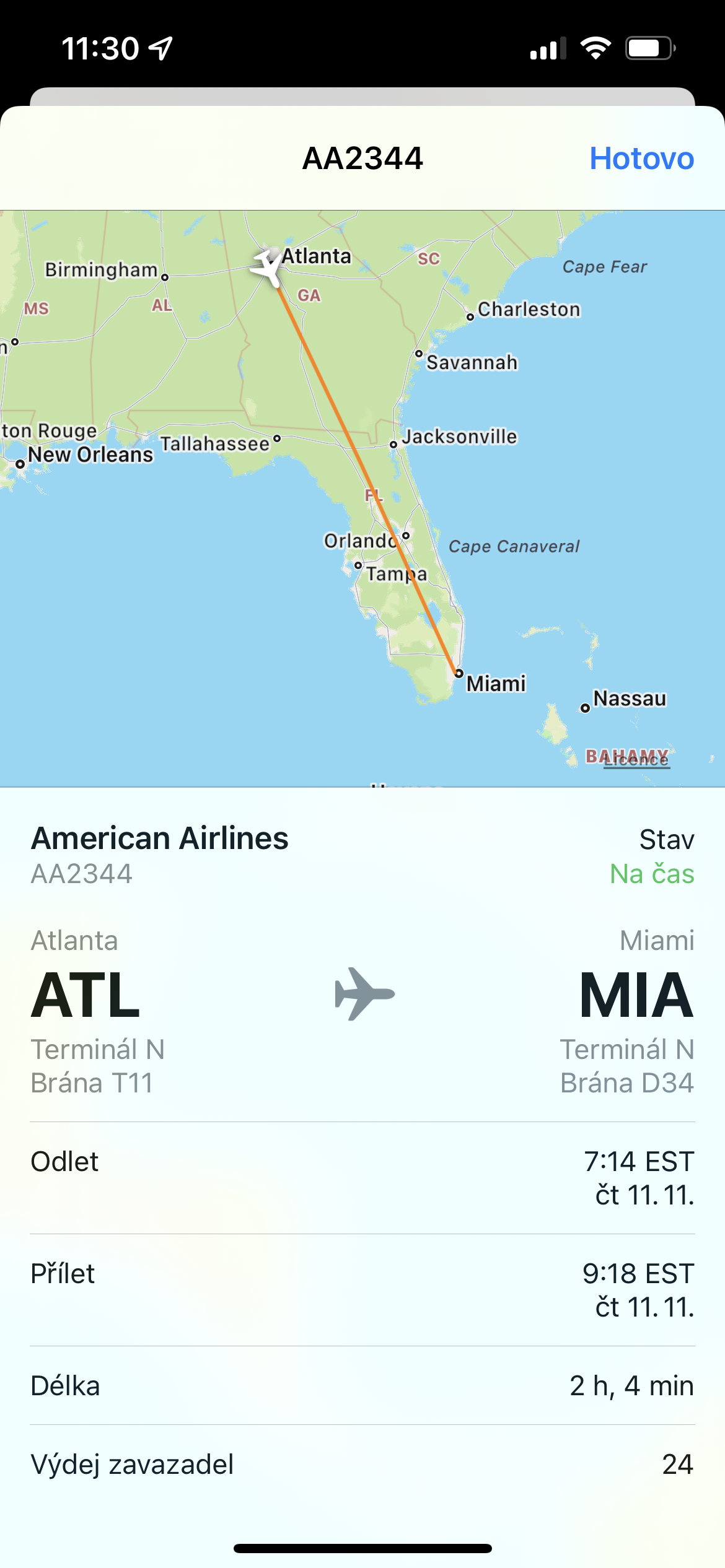
Task: Tap the Miami destination pin on the map
Action: tap(459, 675)
